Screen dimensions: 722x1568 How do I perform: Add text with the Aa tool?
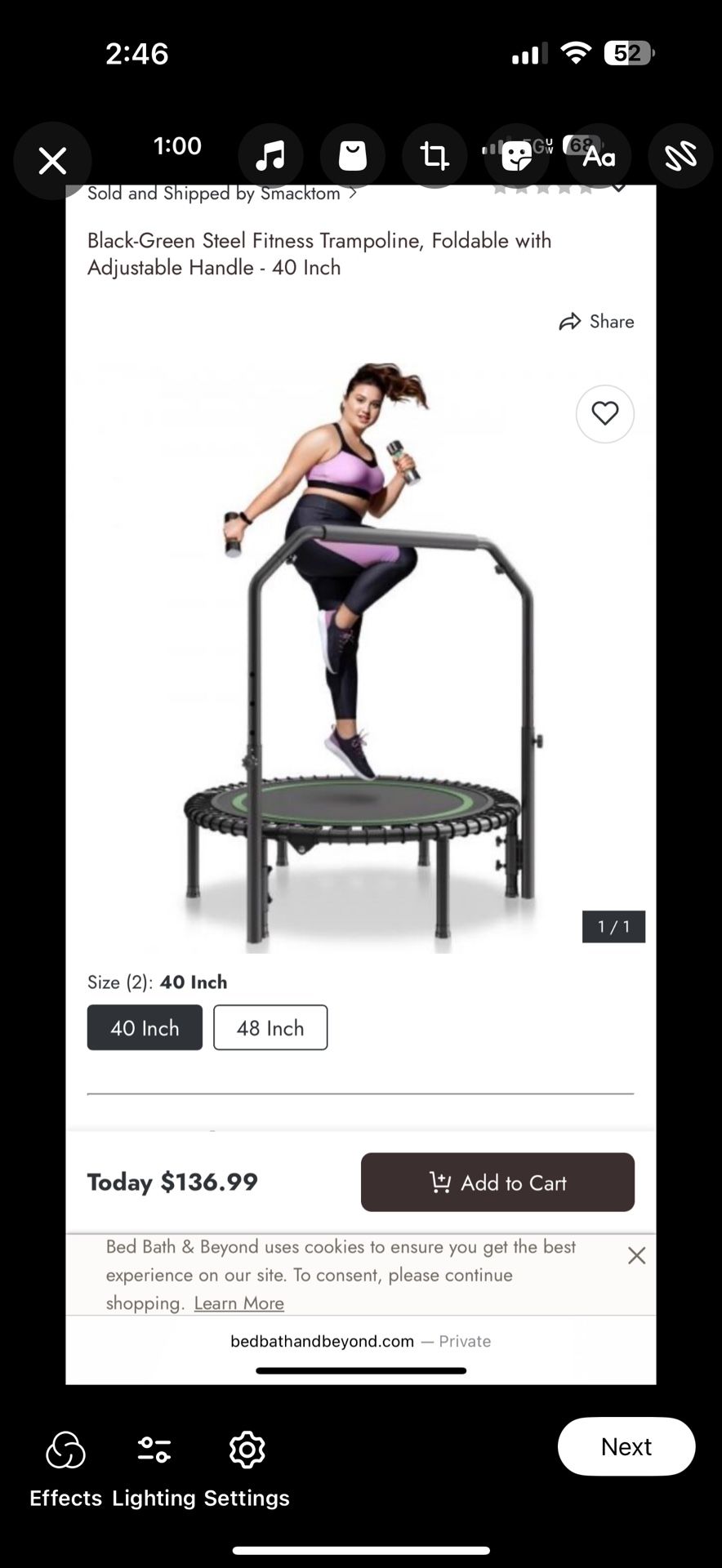pyautogui.click(x=599, y=156)
